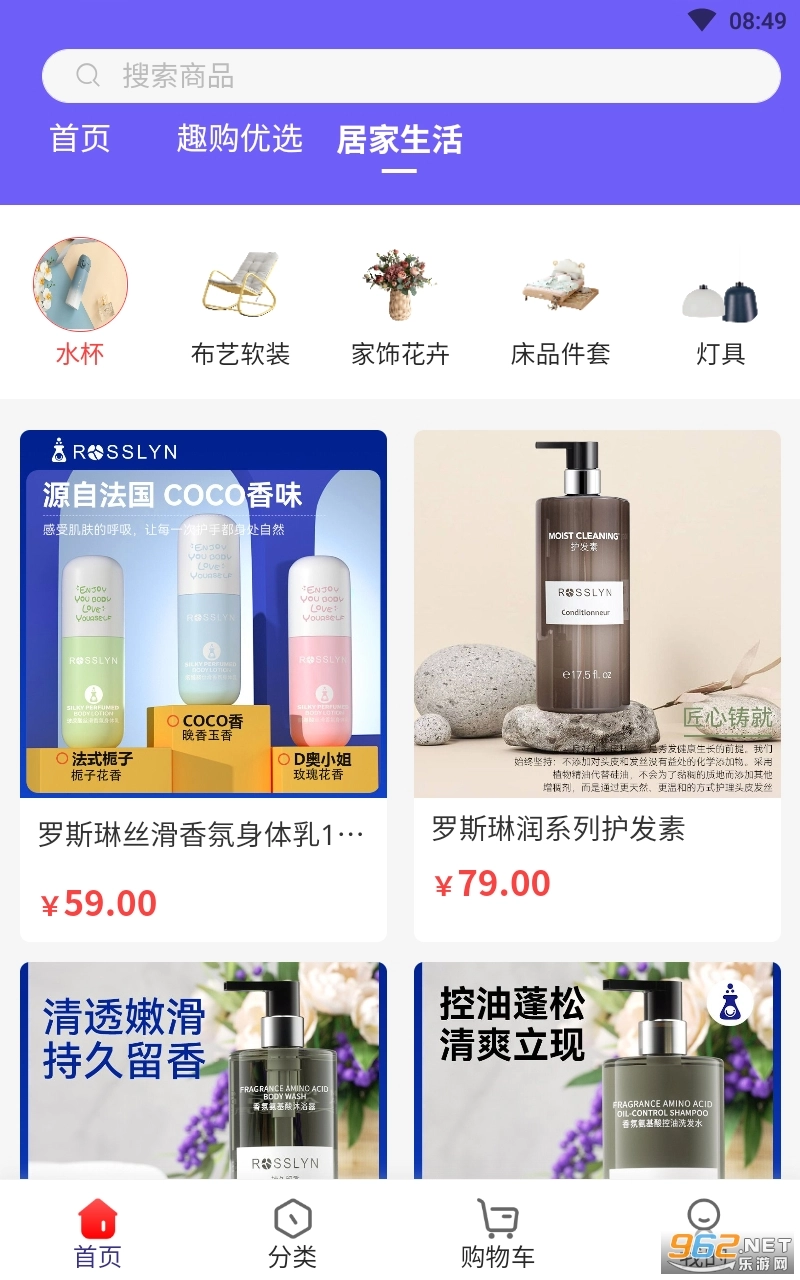The image size is (800, 1280).
Task: Open the 购物车 cart icon
Action: (498, 1218)
